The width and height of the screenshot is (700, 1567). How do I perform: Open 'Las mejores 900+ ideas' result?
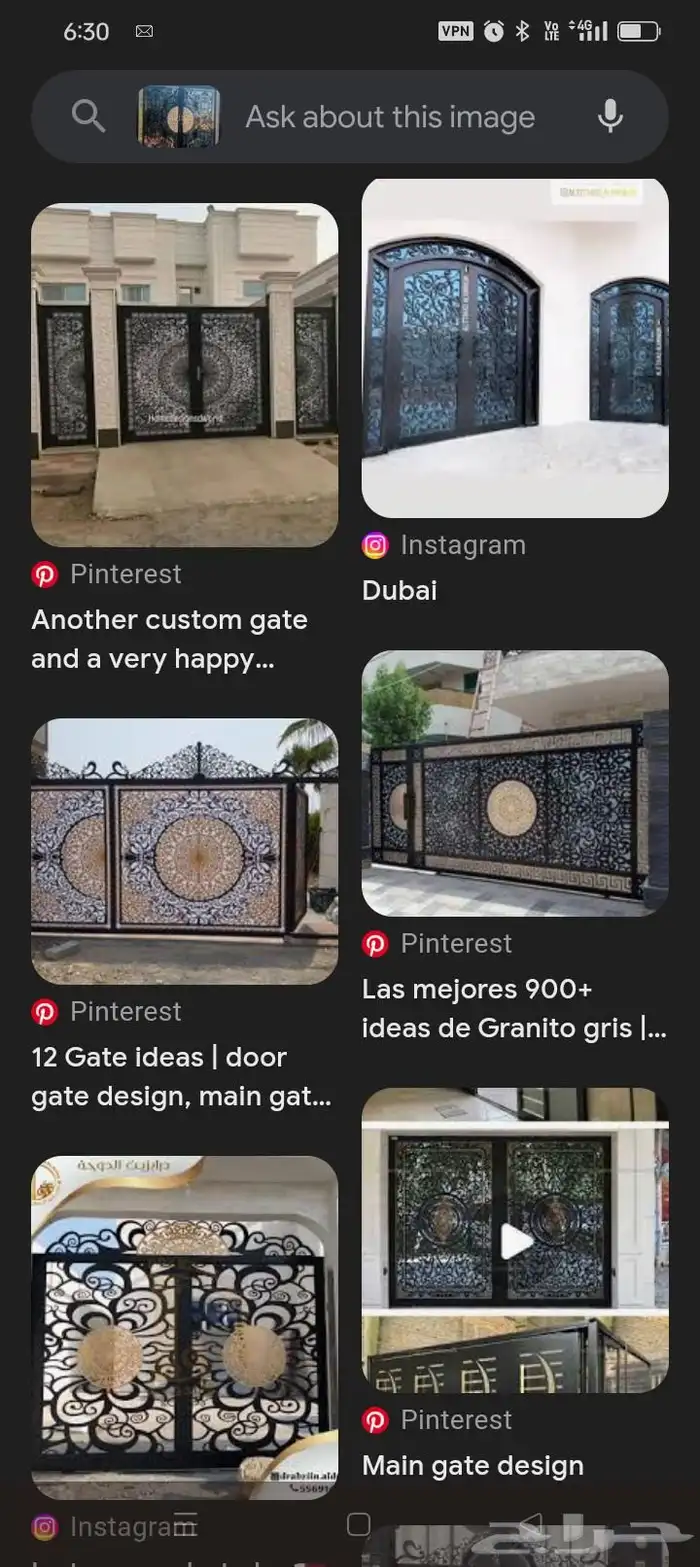pyautogui.click(x=515, y=784)
